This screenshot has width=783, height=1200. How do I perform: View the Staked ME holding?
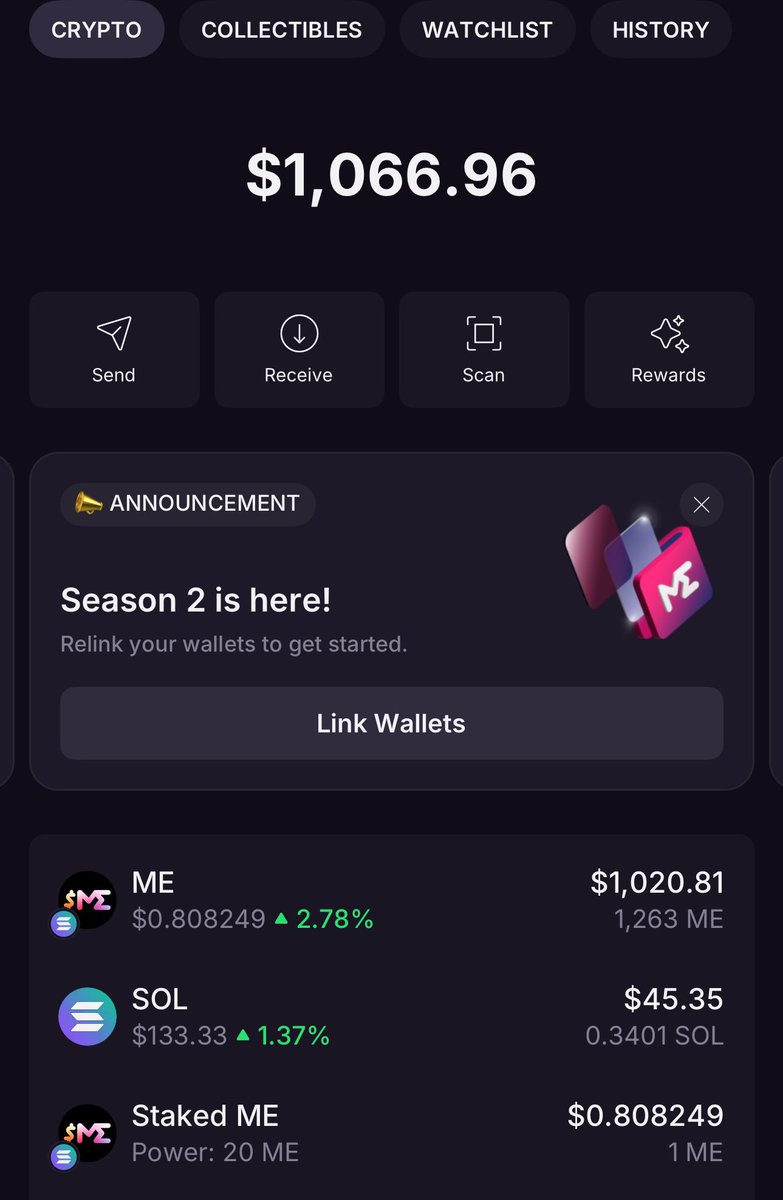pos(391,1134)
